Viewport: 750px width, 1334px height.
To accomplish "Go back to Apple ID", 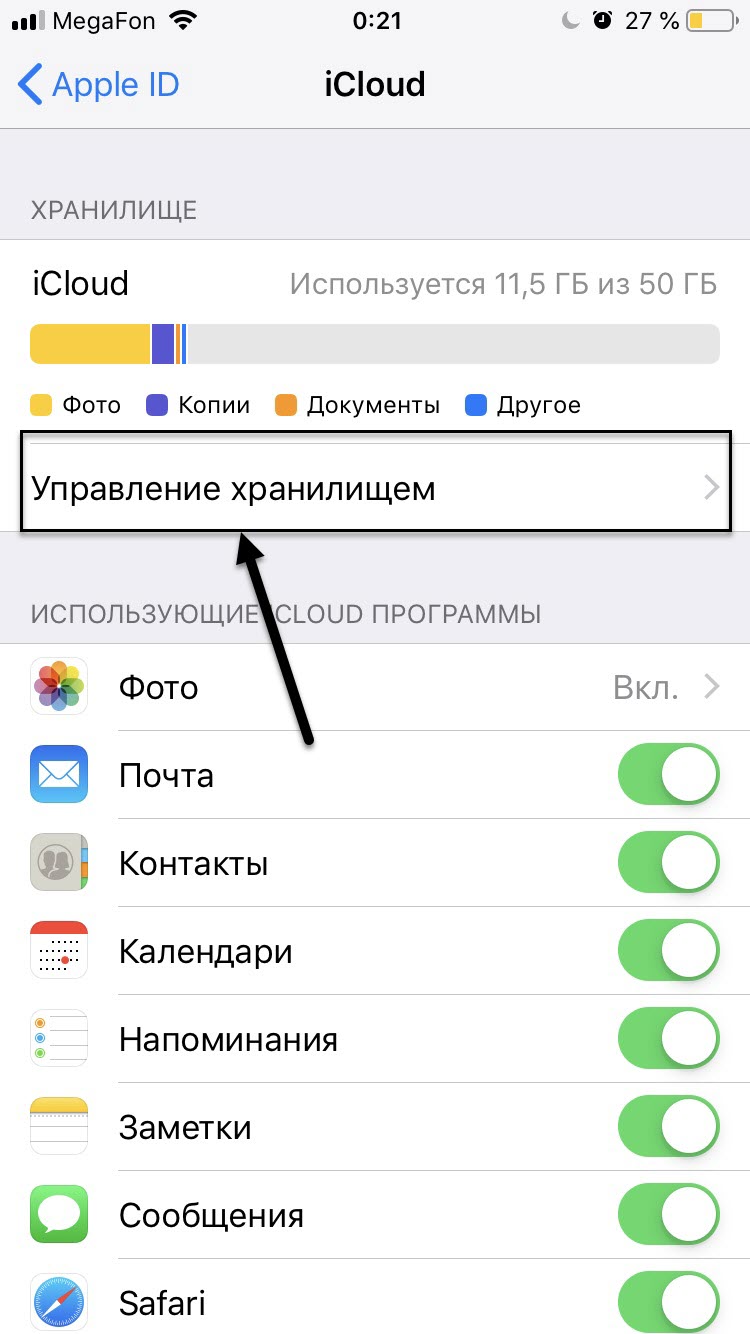I will 98,85.
